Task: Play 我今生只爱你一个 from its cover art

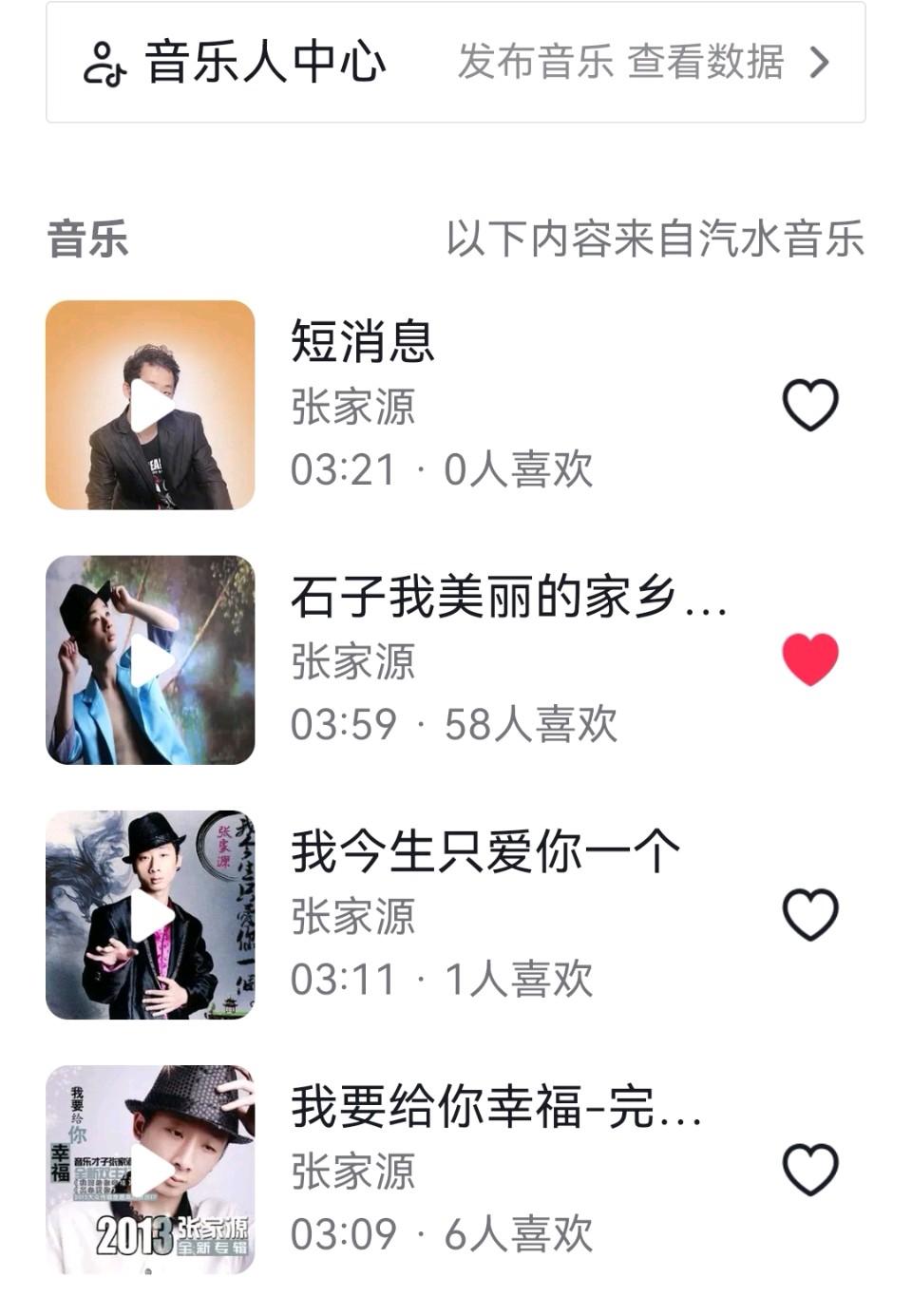Action: click(150, 914)
